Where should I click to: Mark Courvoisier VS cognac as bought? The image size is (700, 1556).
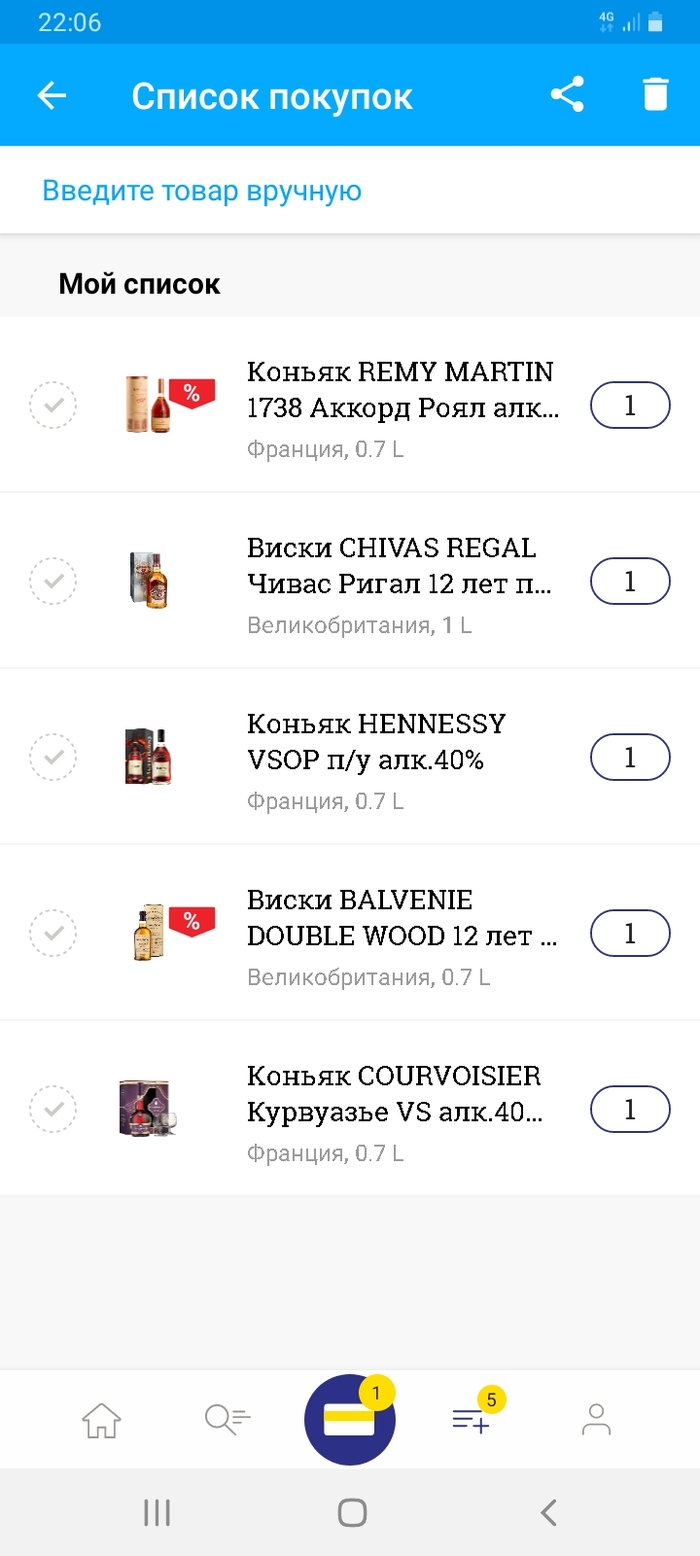coord(53,1109)
